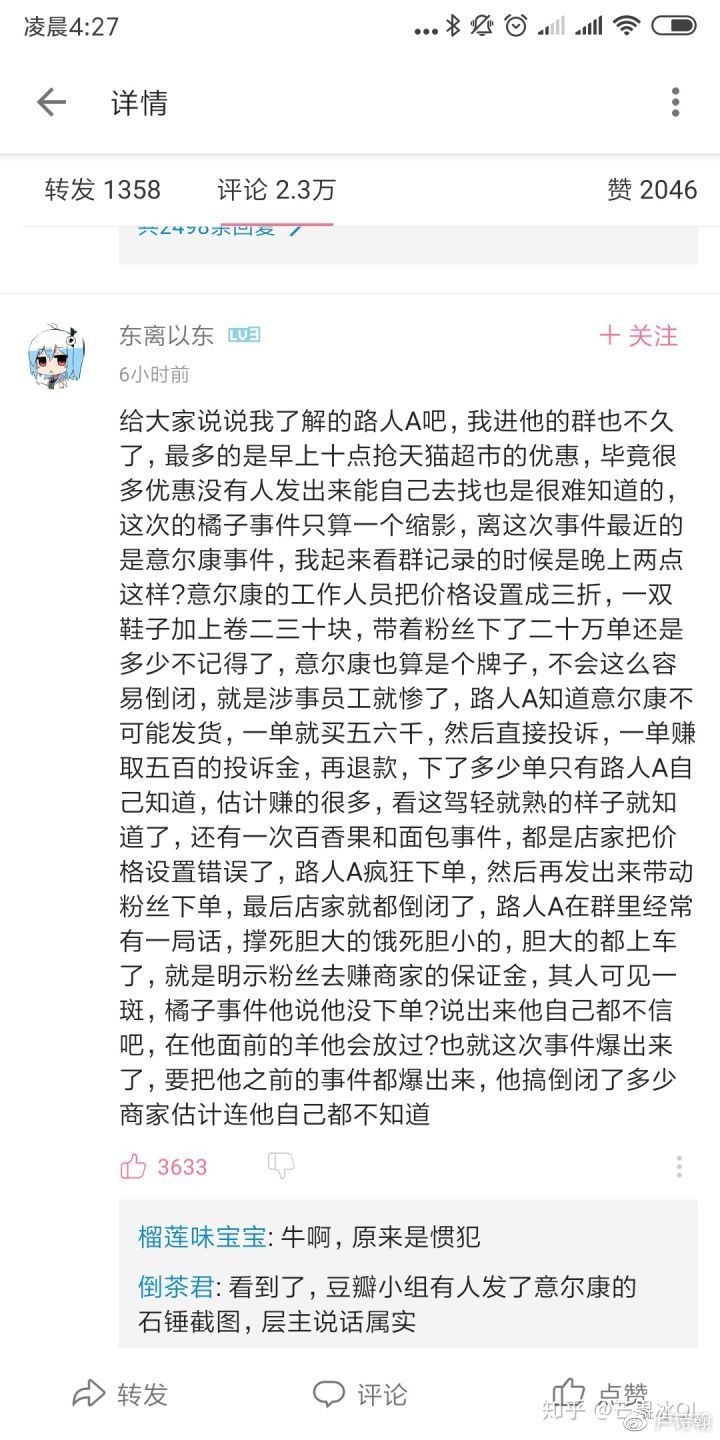The height and width of the screenshot is (1440, 720).
Task: Tap 转发 in the bottom bar
Action: point(120,1394)
